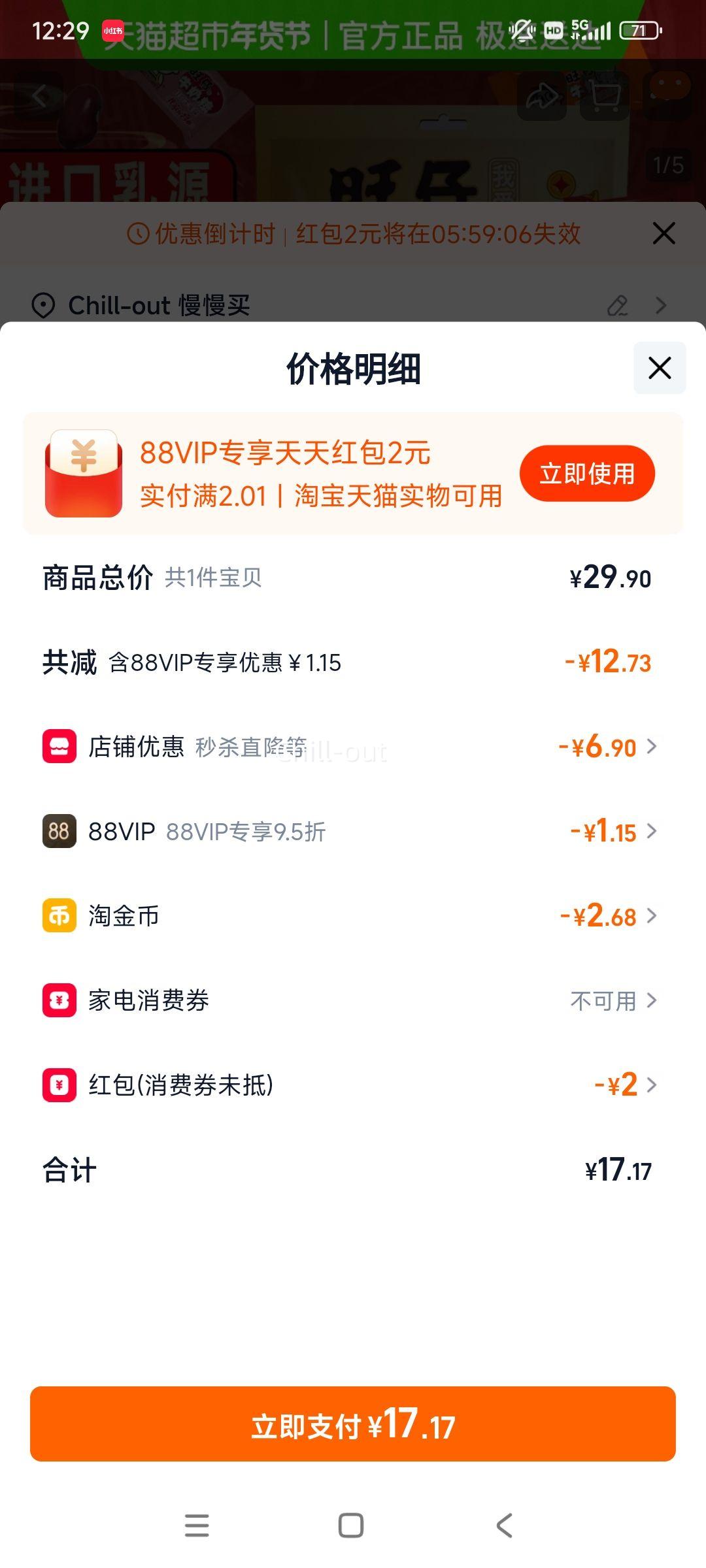Image resolution: width=706 pixels, height=1568 pixels.
Task: Tap 立即使用 to use the red packet
Action: click(x=588, y=474)
